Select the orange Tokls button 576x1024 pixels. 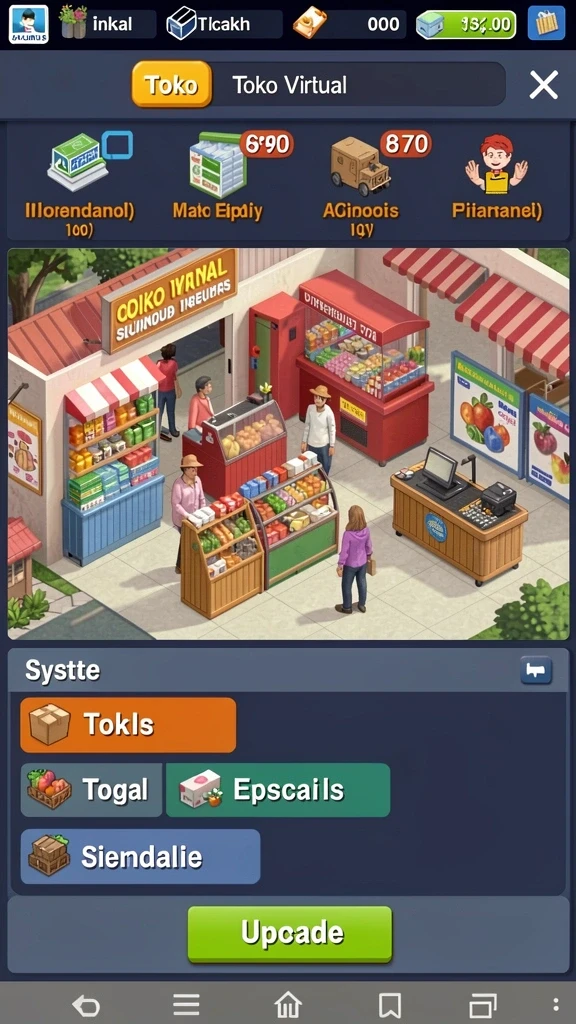click(128, 725)
